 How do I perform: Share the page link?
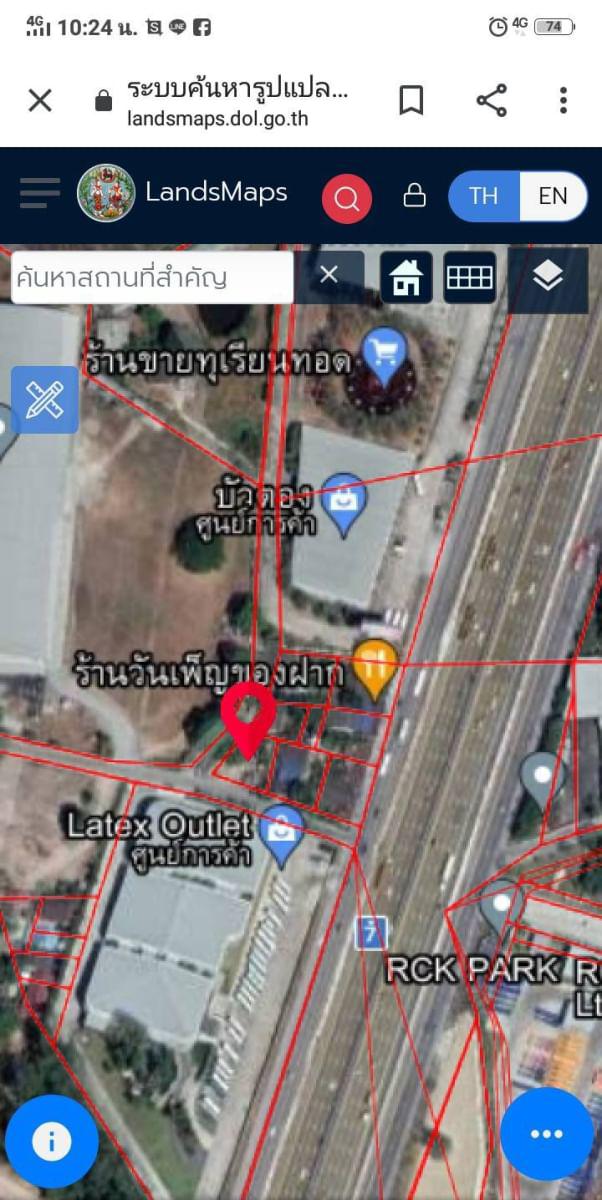coord(491,100)
